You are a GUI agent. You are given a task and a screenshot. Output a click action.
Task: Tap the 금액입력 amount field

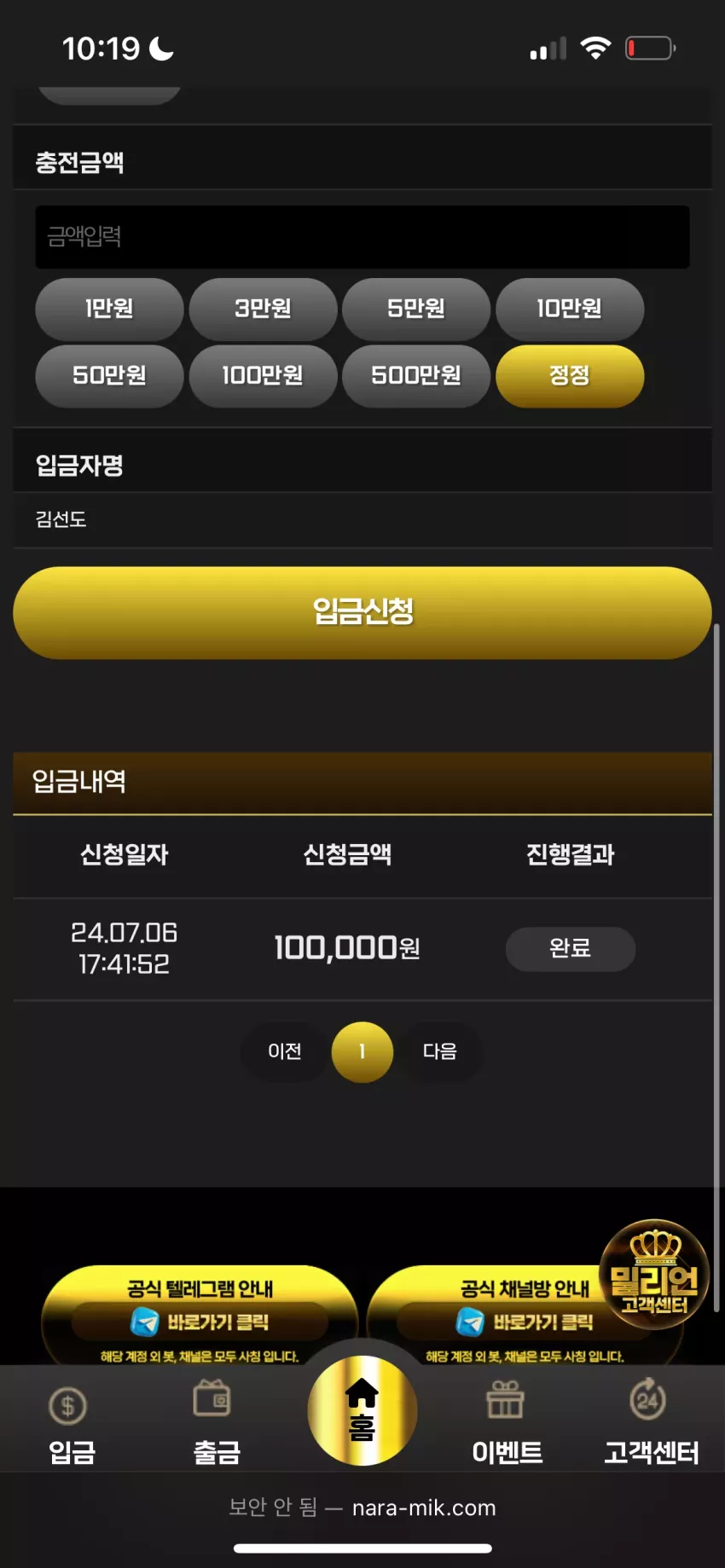pos(362,237)
